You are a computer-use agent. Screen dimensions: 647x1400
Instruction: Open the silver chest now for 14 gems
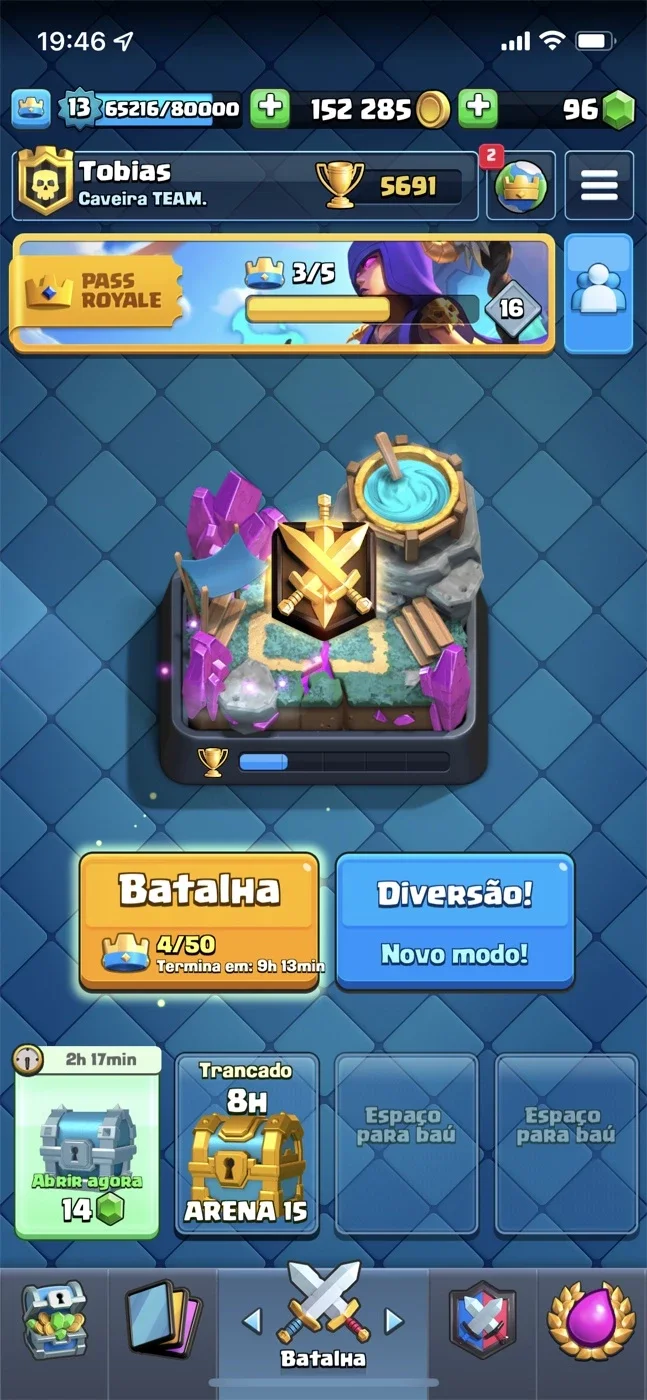[87, 1142]
